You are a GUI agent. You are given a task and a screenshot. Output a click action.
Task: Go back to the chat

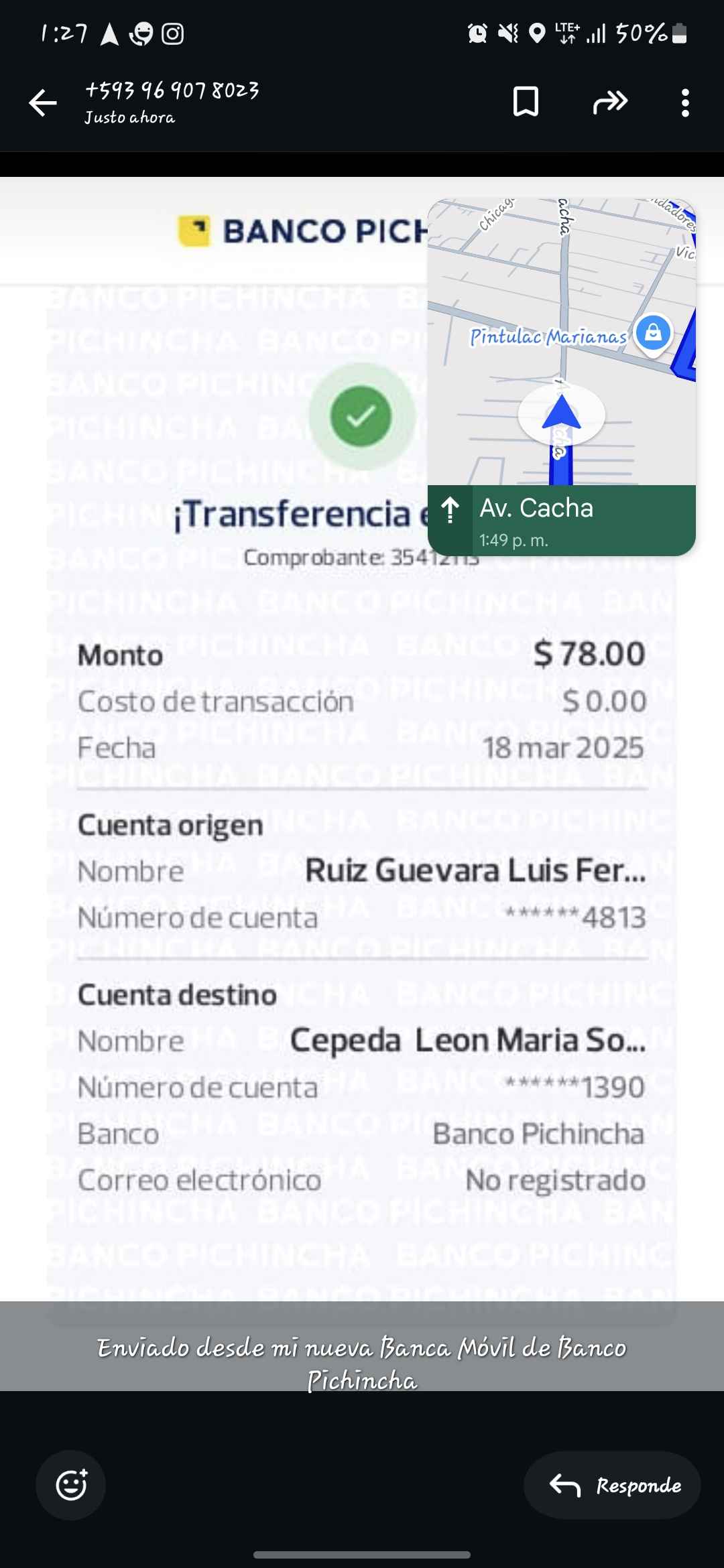pyautogui.click(x=43, y=103)
